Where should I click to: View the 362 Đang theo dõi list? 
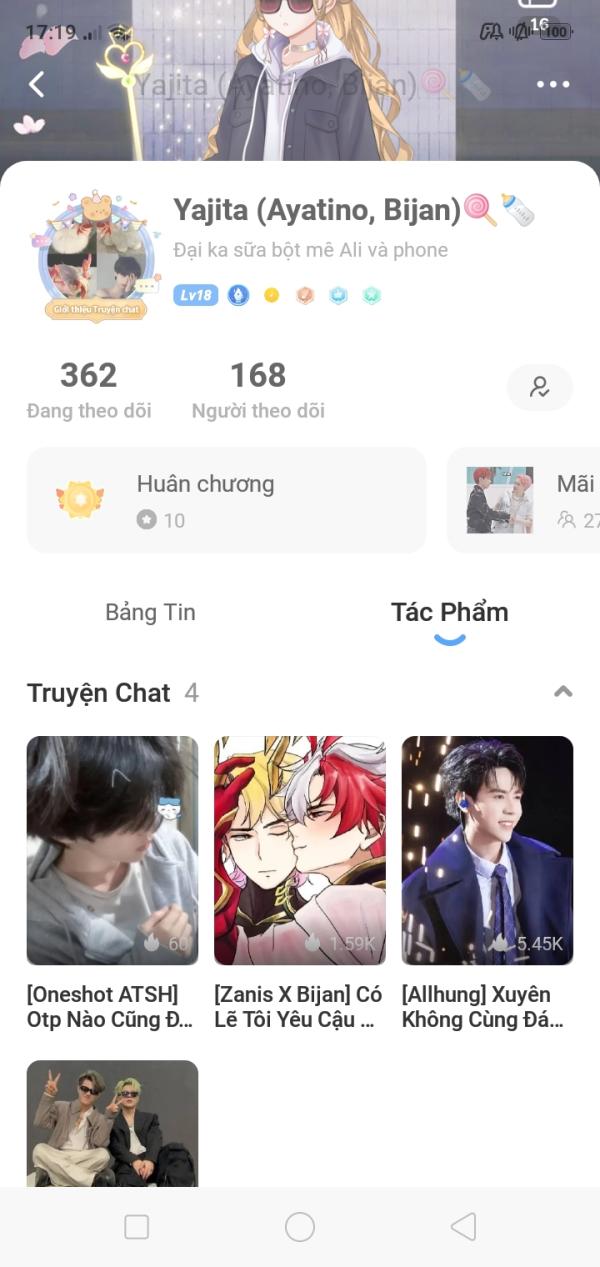click(88, 390)
